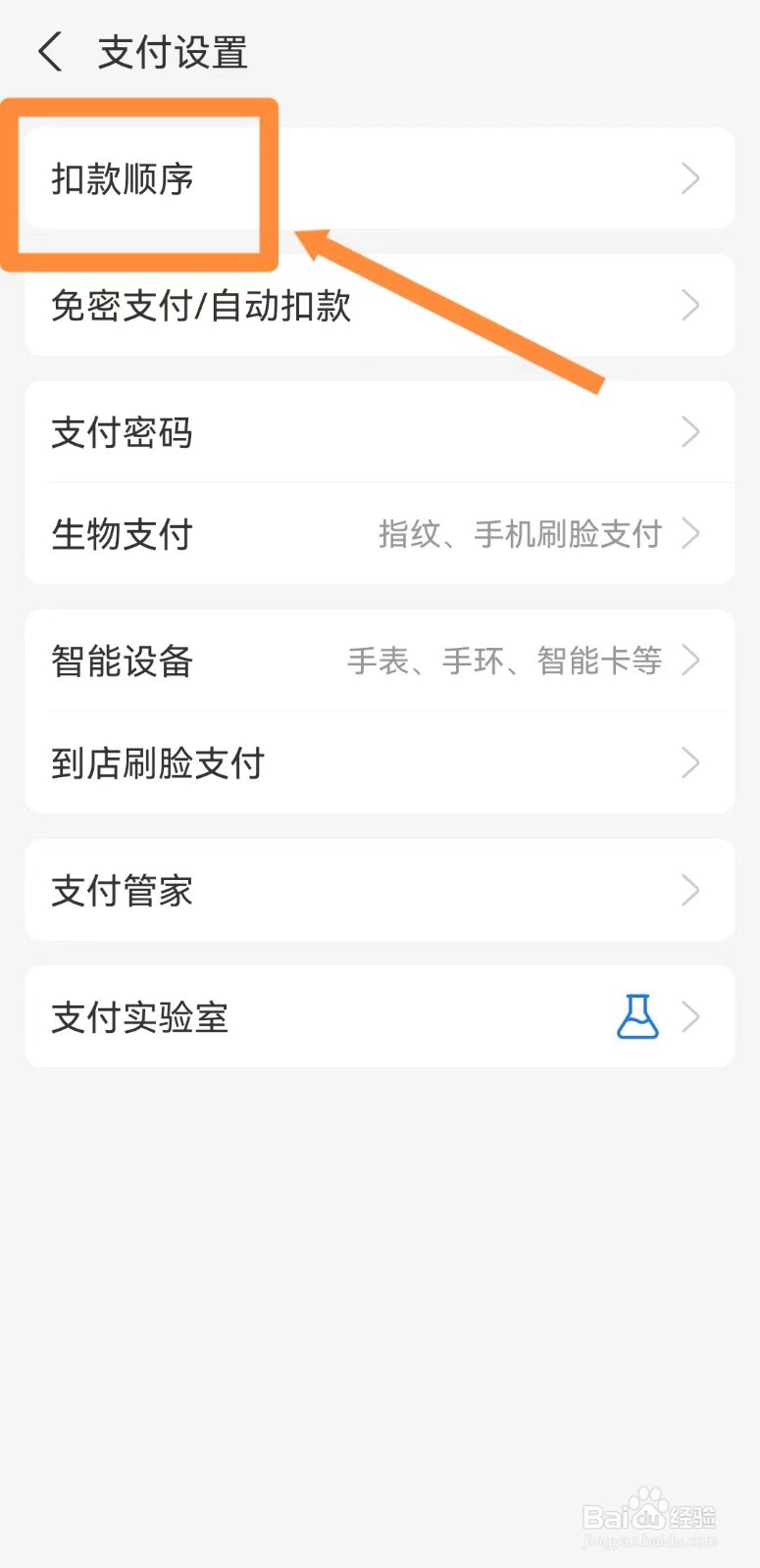Select the 手表、手环、智能卡等 text label
Screen dimensions: 760x1568
coord(505,661)
